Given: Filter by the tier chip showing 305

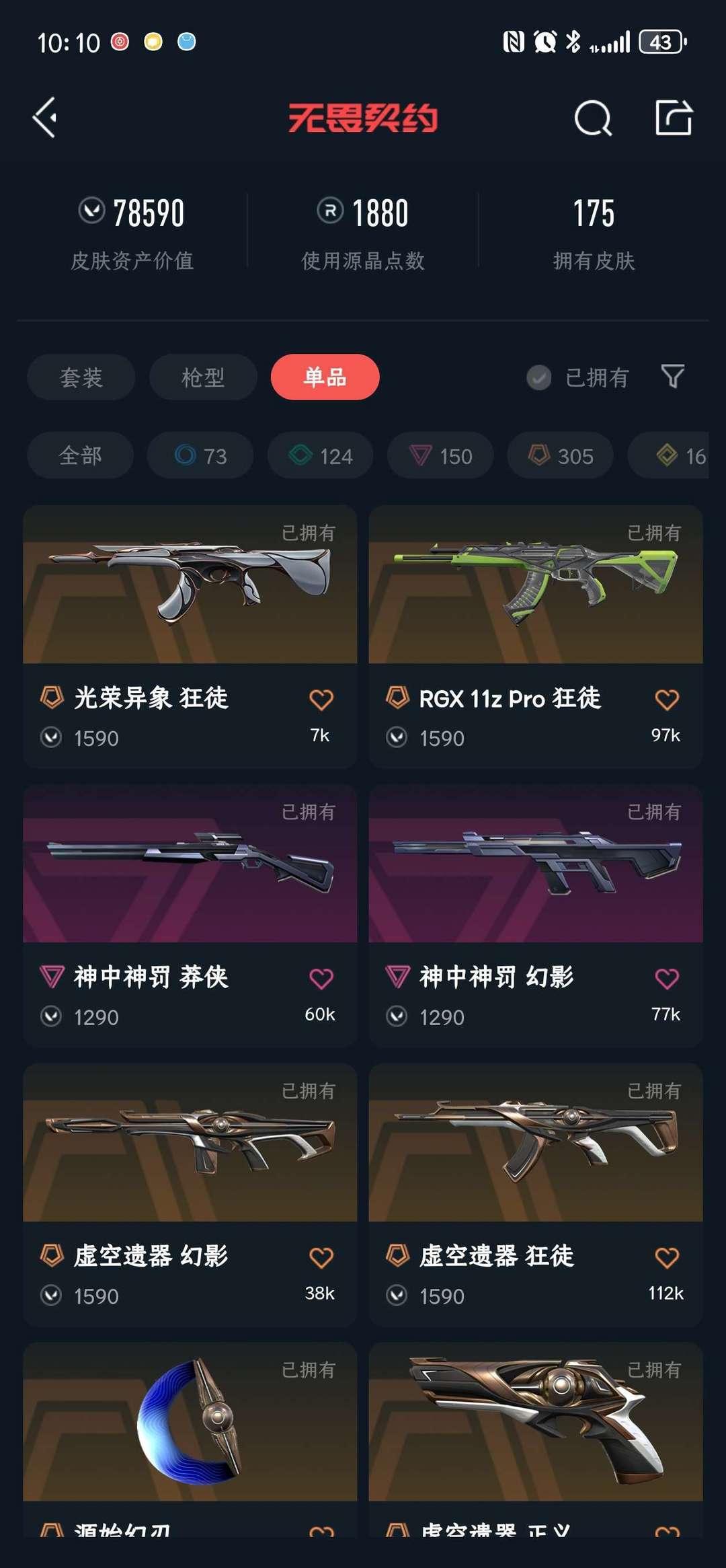Looking at the screenshot, I should pyautogui.click(x=560, y=455).
